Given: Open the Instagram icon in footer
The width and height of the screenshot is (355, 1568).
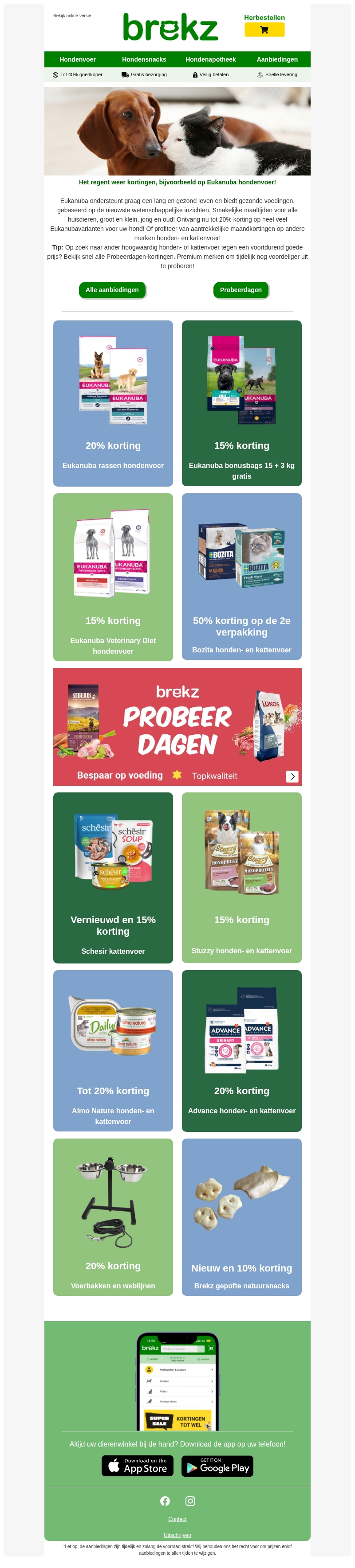Looking at the screenshot, I should click(x=190, y=1501).
